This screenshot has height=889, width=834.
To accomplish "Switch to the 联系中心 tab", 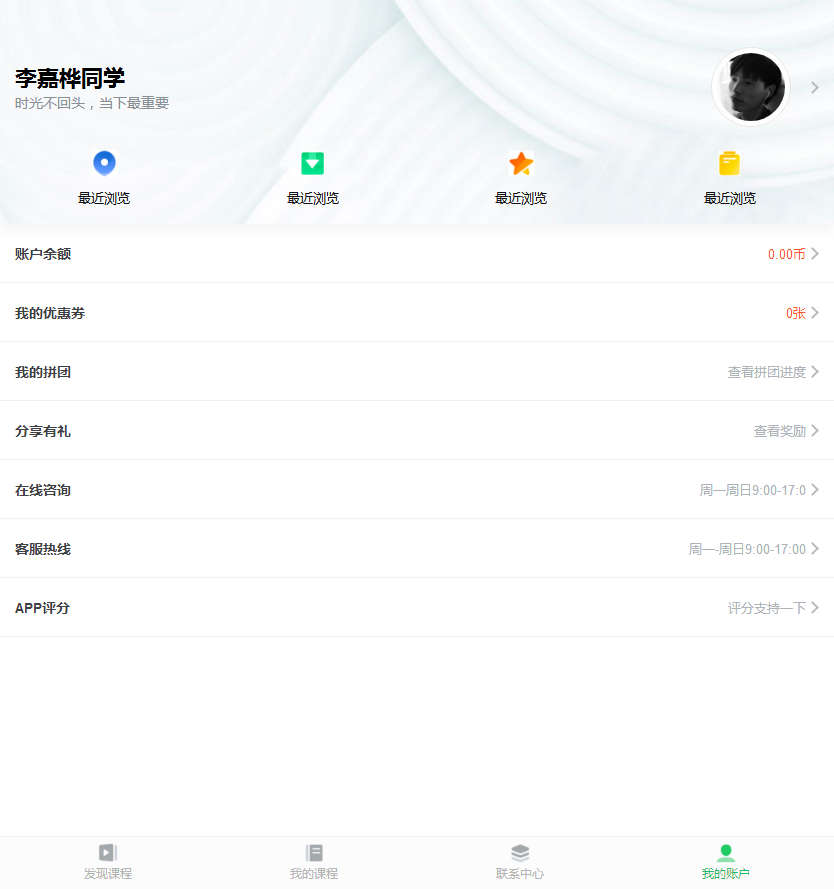I will tap(520, 862).
